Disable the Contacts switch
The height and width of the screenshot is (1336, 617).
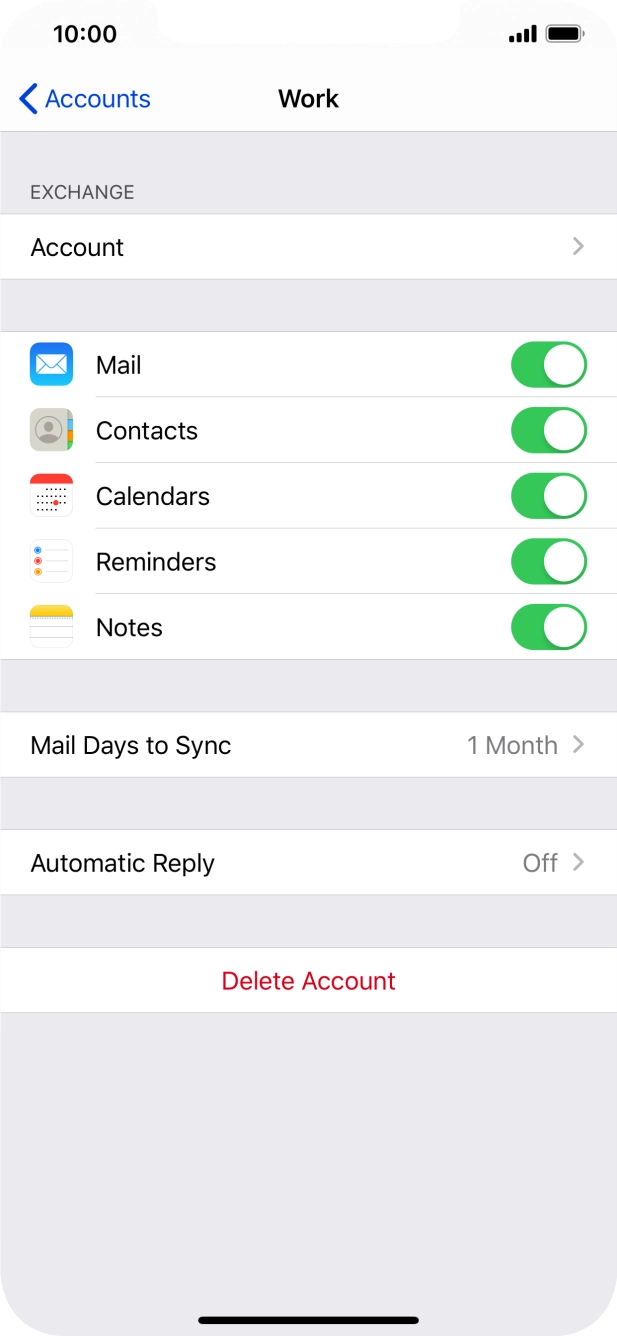tap(548, 431)
